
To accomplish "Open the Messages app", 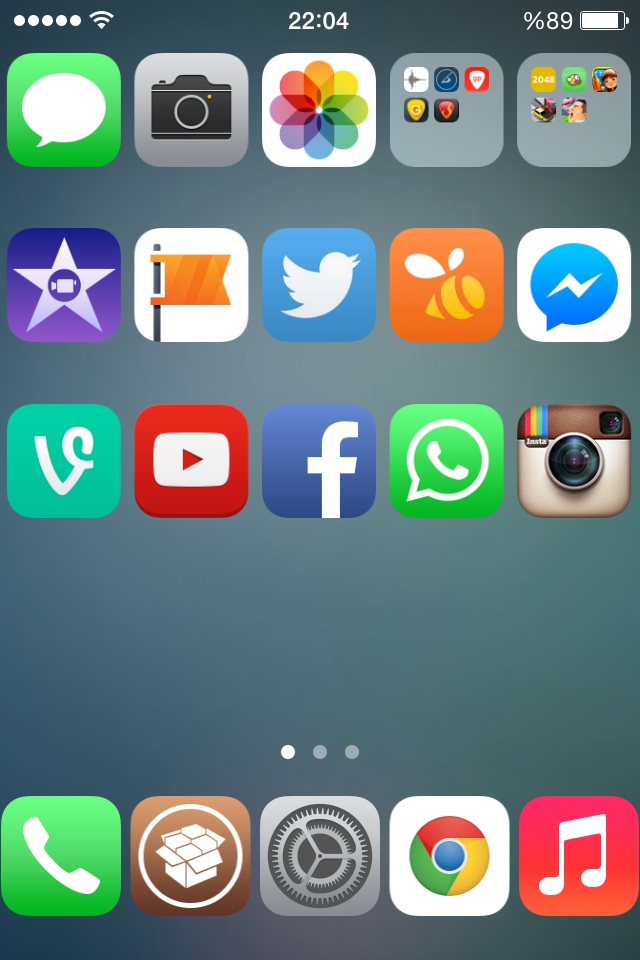I will point(64,110).
